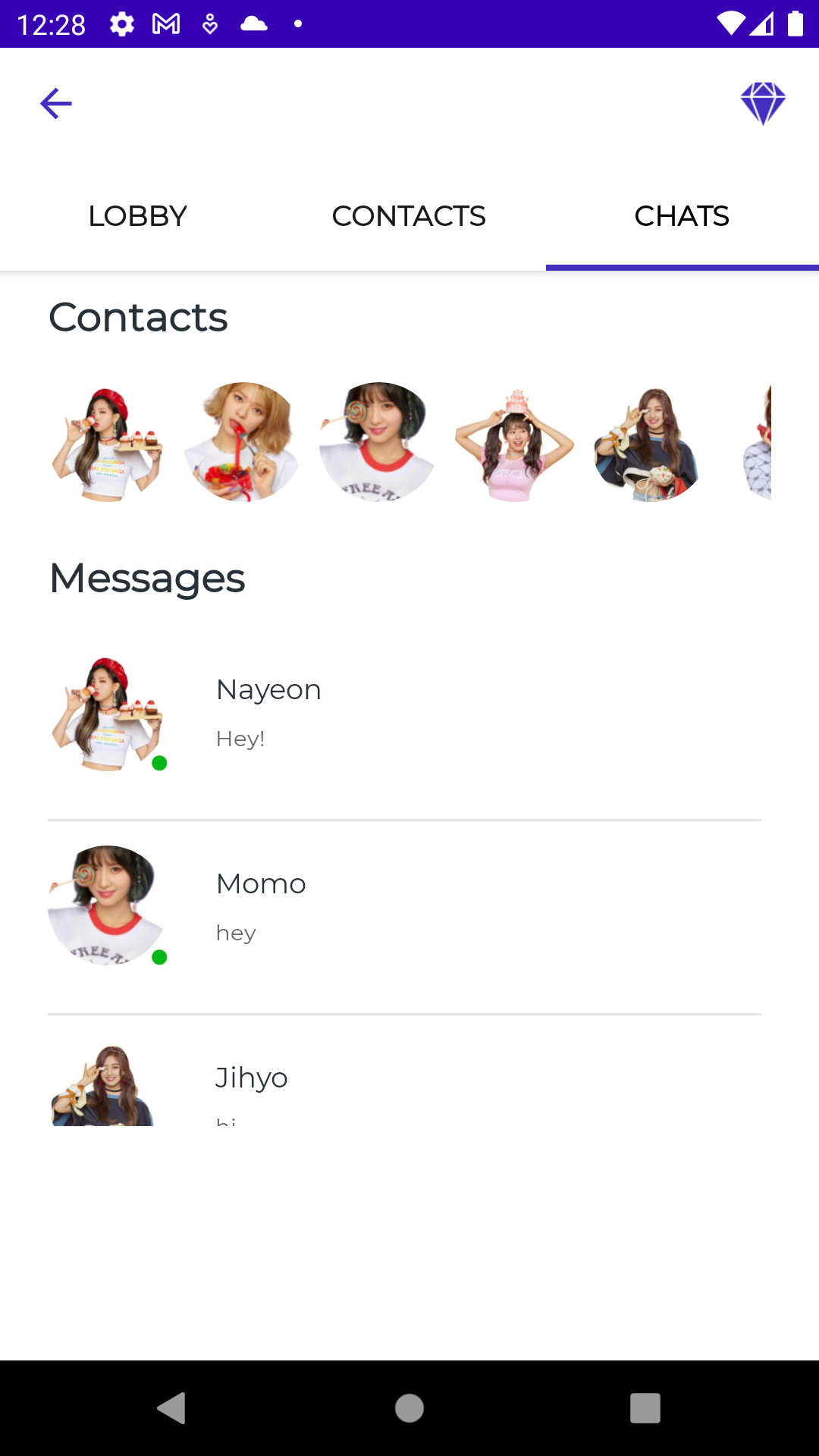
Task: Tap the notification dot in status bar
Action: click(297, 24)
